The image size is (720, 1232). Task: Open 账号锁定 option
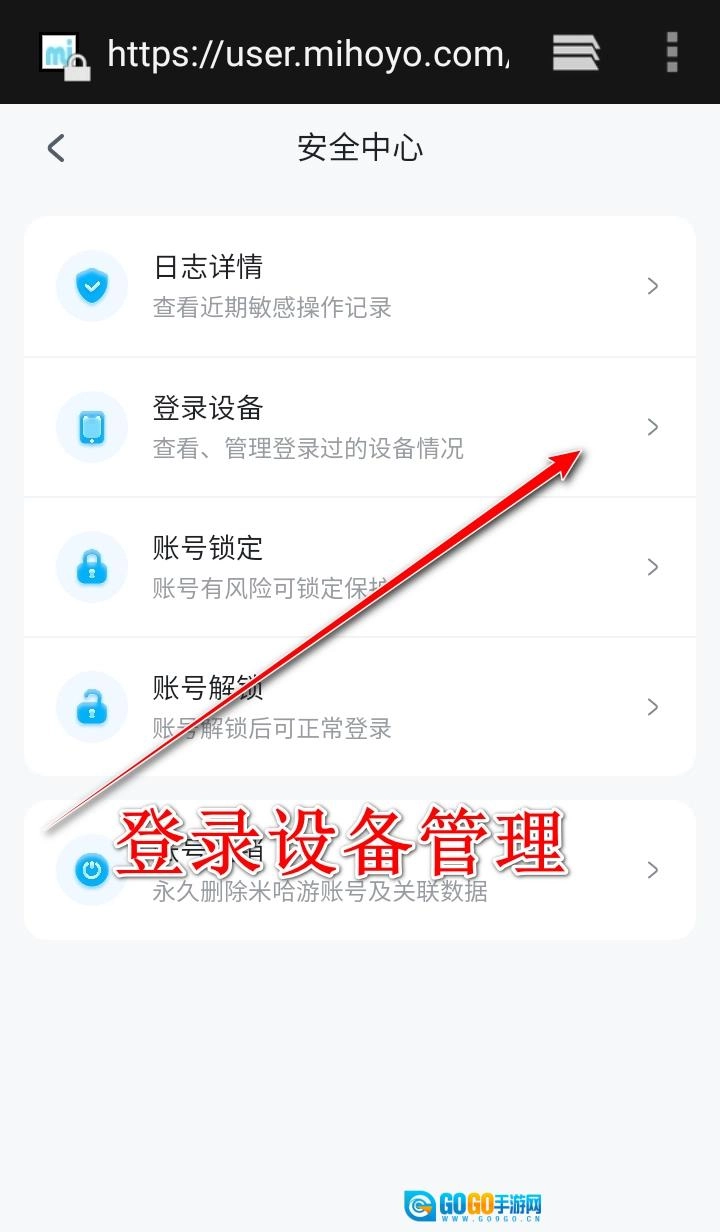pyautogui.click(x=359, y=567)
